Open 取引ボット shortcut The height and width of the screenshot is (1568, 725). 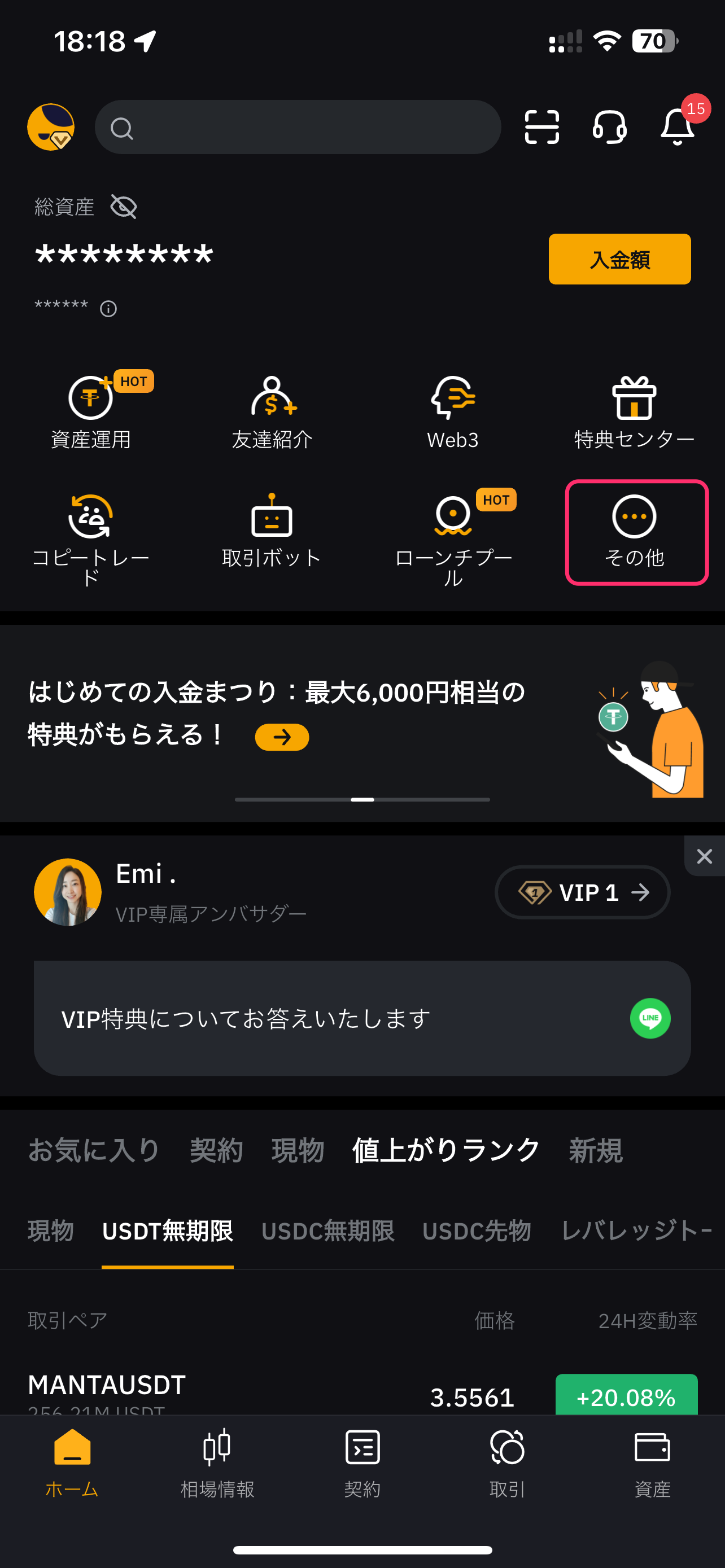[x=272, y=531]
